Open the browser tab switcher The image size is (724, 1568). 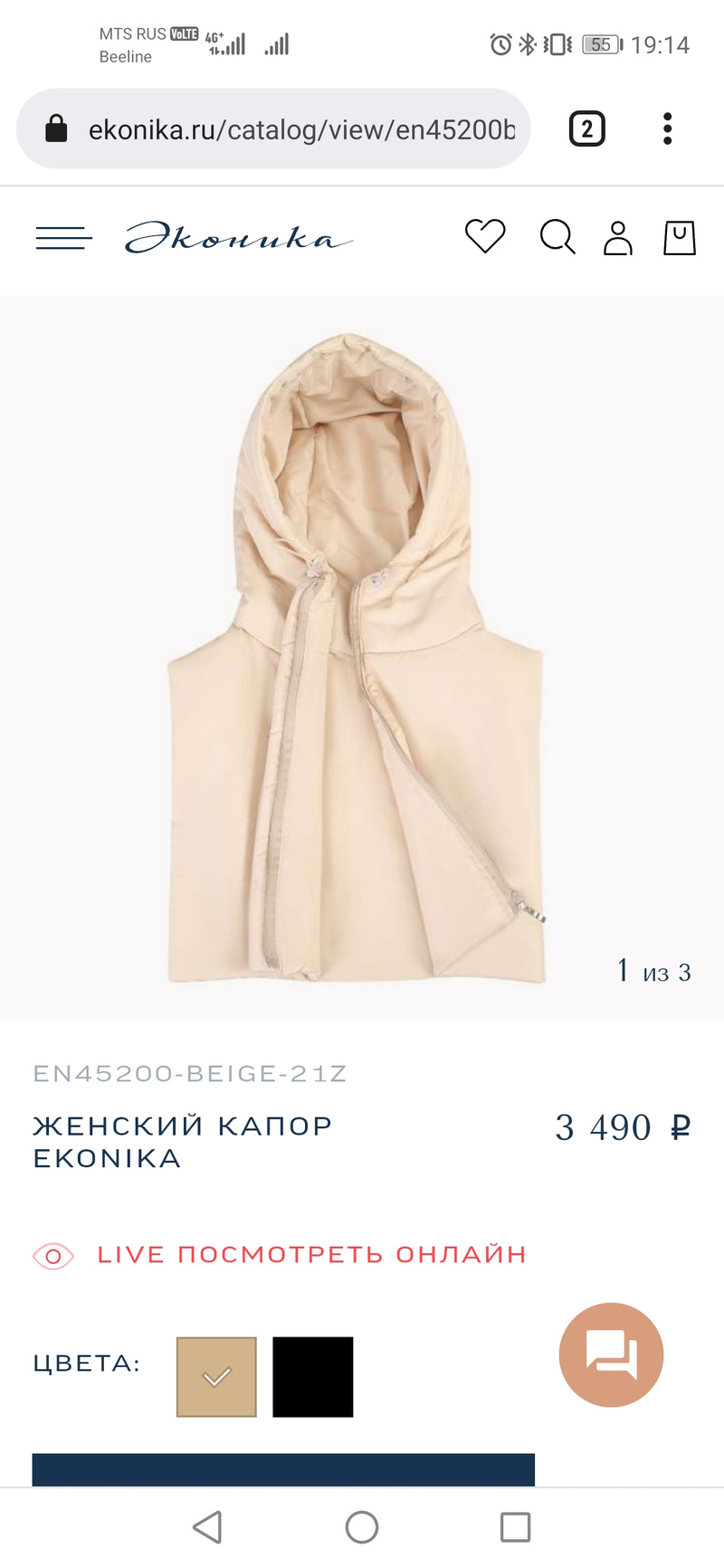586,129
